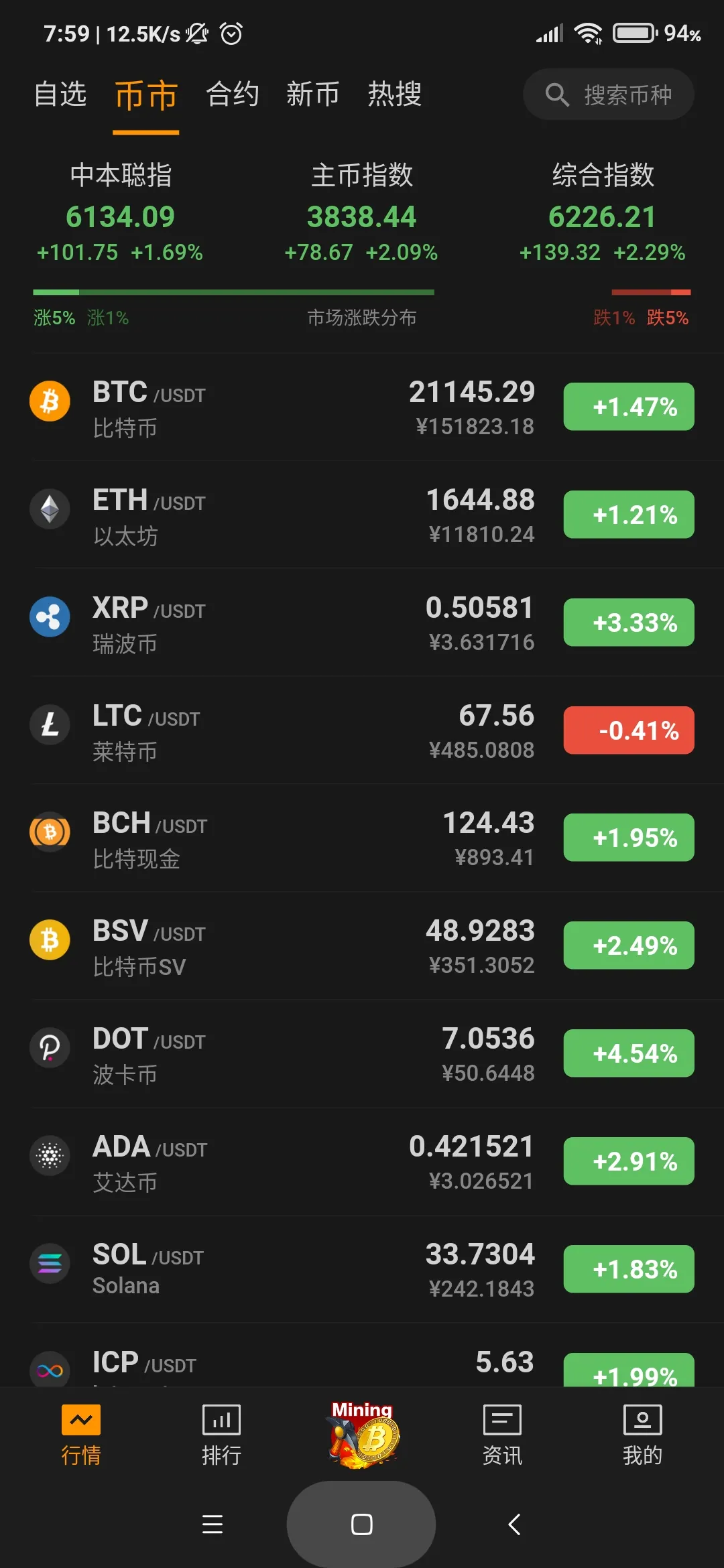Switch to the 自选 tab

(x=60, y=94)
